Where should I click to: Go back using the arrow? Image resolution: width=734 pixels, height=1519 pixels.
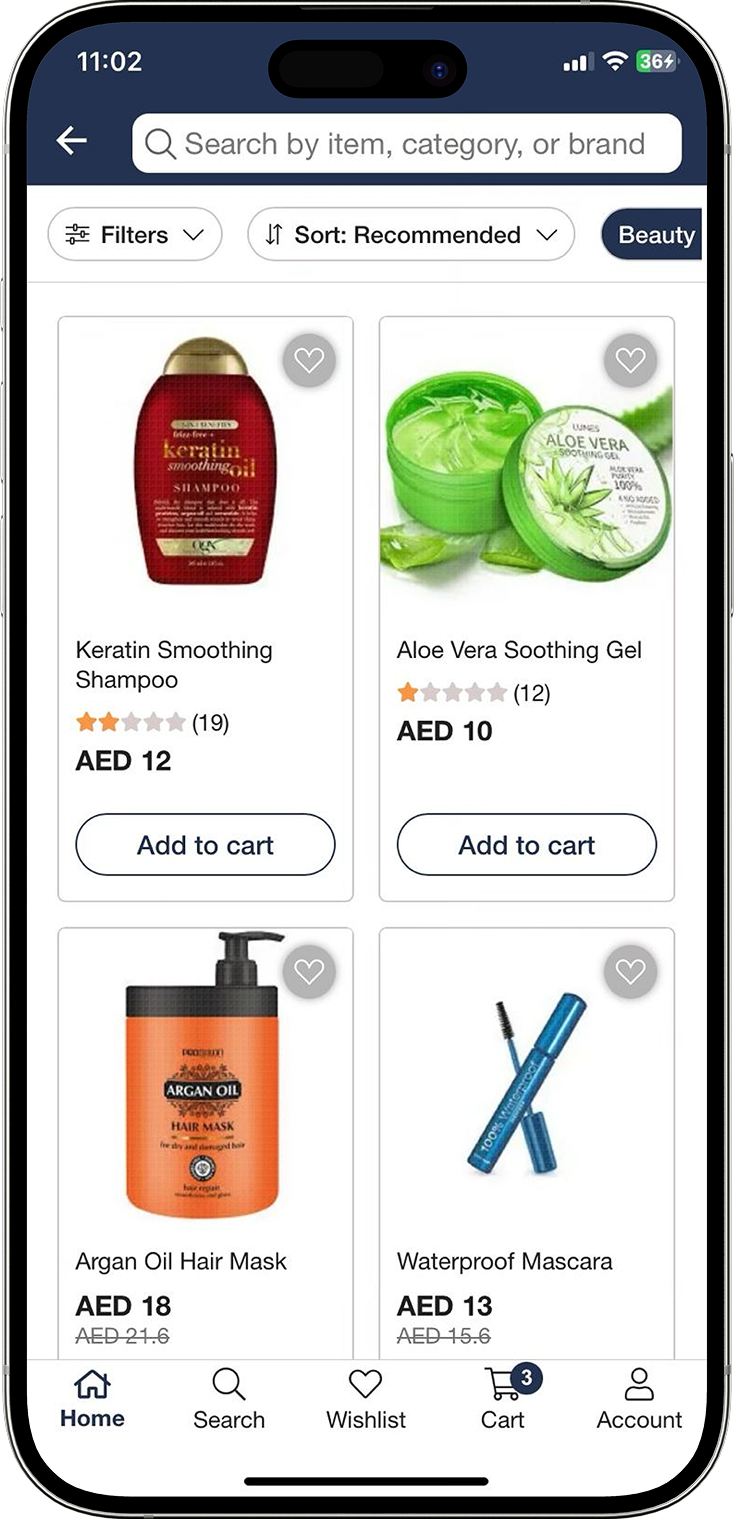click(x=72, y=142)
